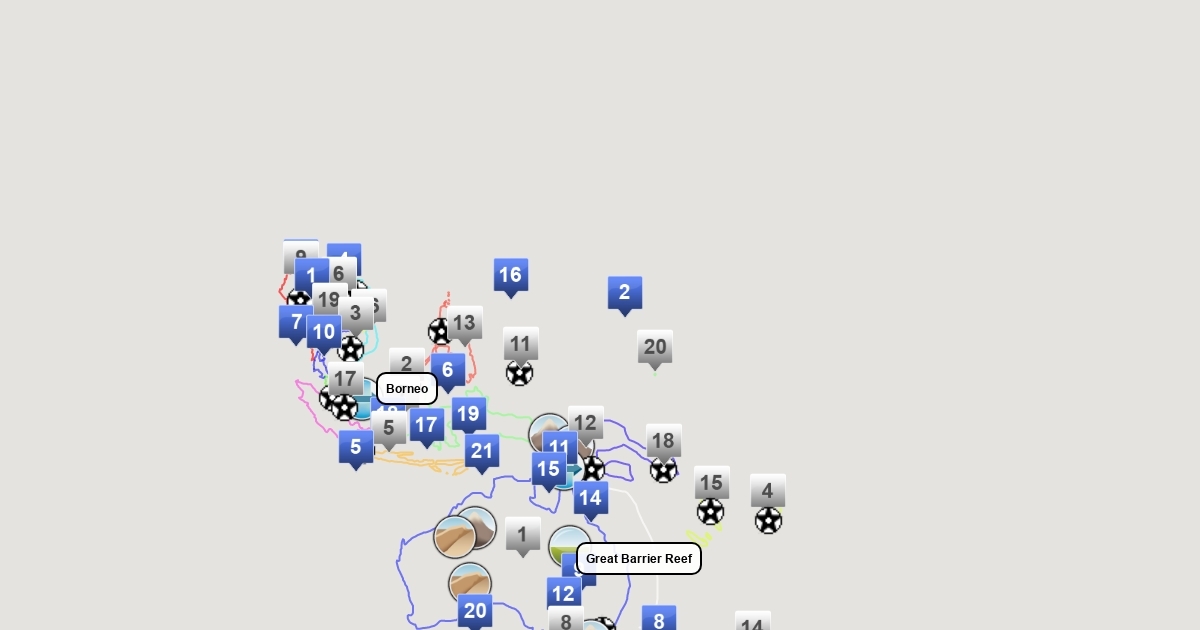Open the Borneo place label

407,389
